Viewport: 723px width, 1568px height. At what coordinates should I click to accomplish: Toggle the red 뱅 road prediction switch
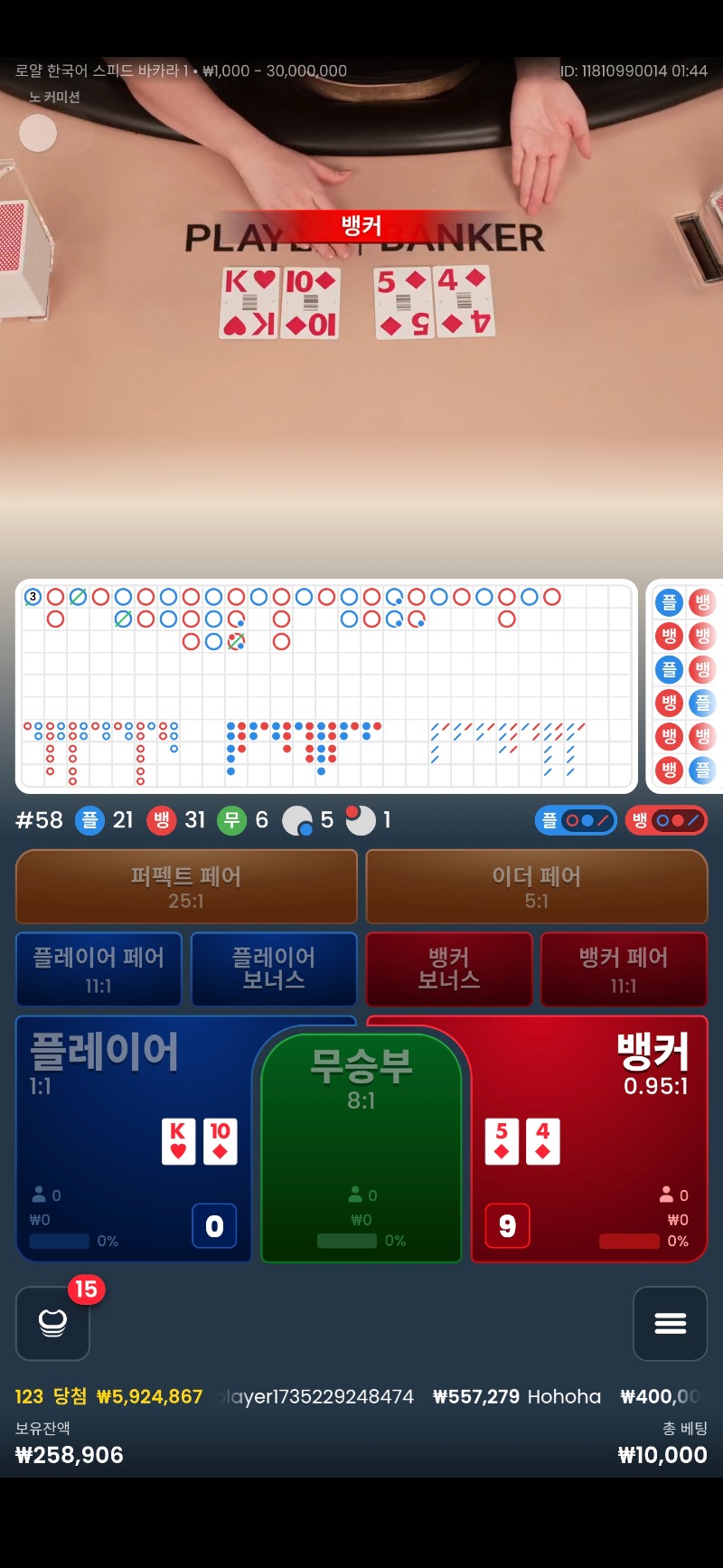(666, 820)
